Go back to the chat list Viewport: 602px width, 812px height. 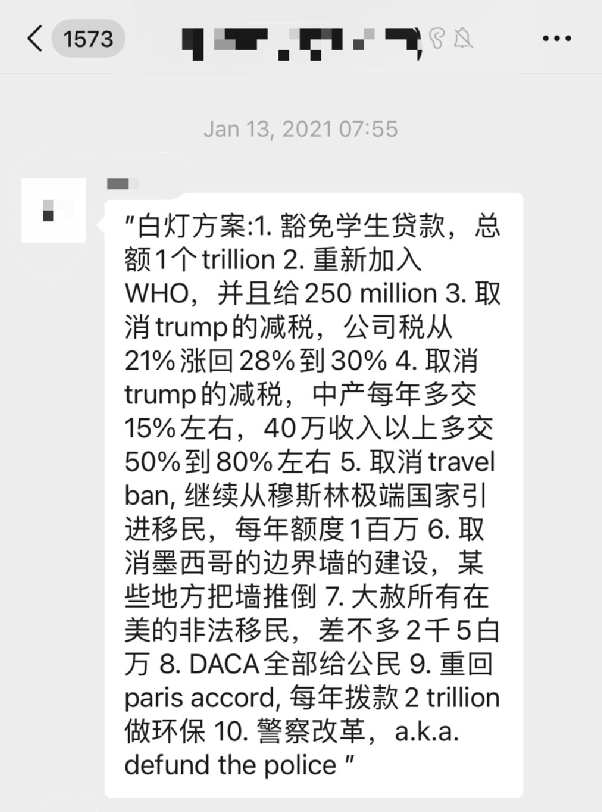coord(37,39)
